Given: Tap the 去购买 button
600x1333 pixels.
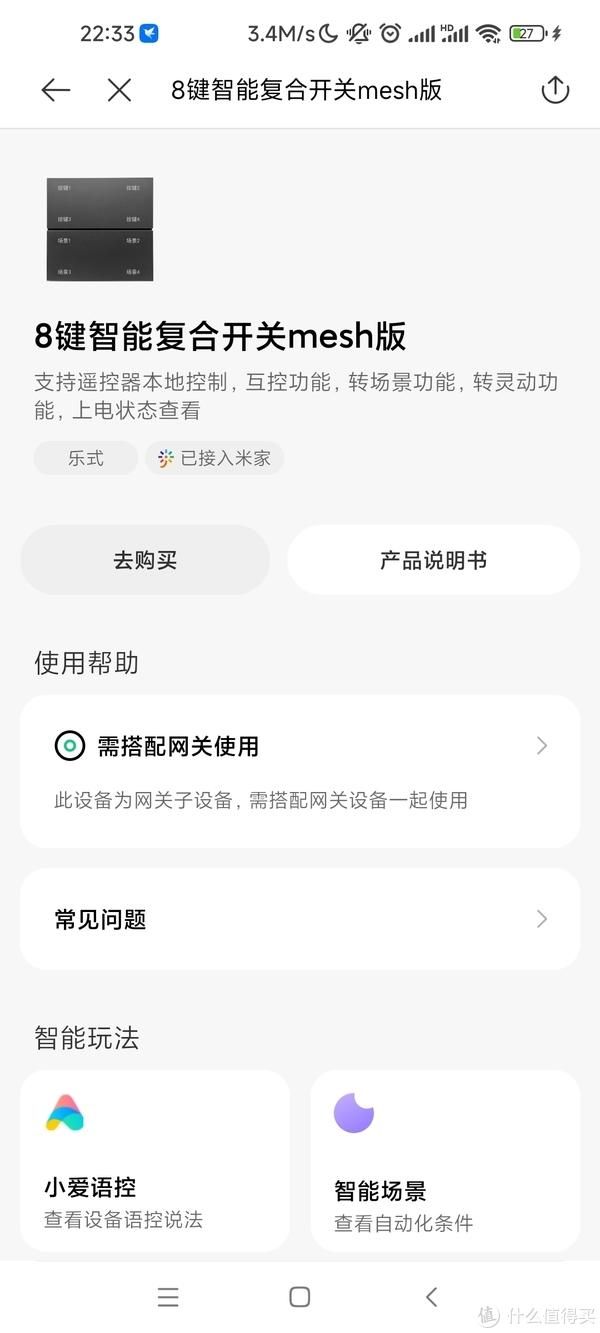Looking at the screenshot, I should coord(145,560).
